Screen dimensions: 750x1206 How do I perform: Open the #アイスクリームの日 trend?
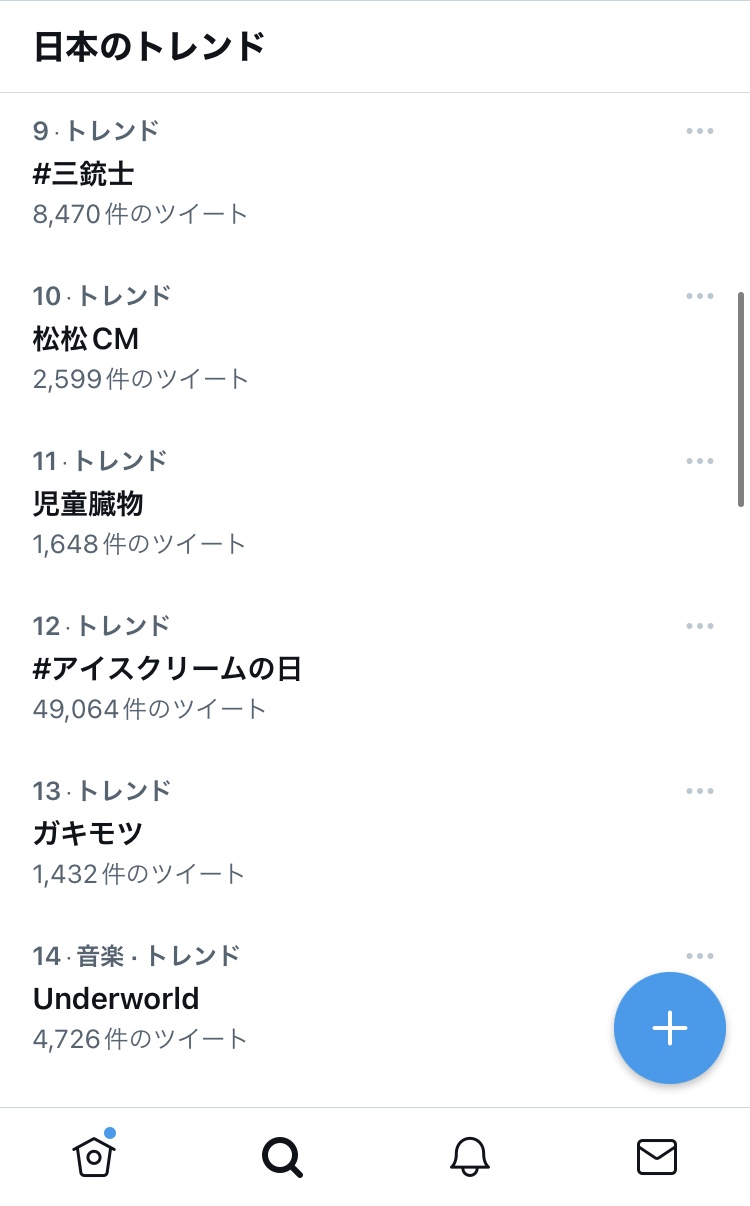point(167,669)
